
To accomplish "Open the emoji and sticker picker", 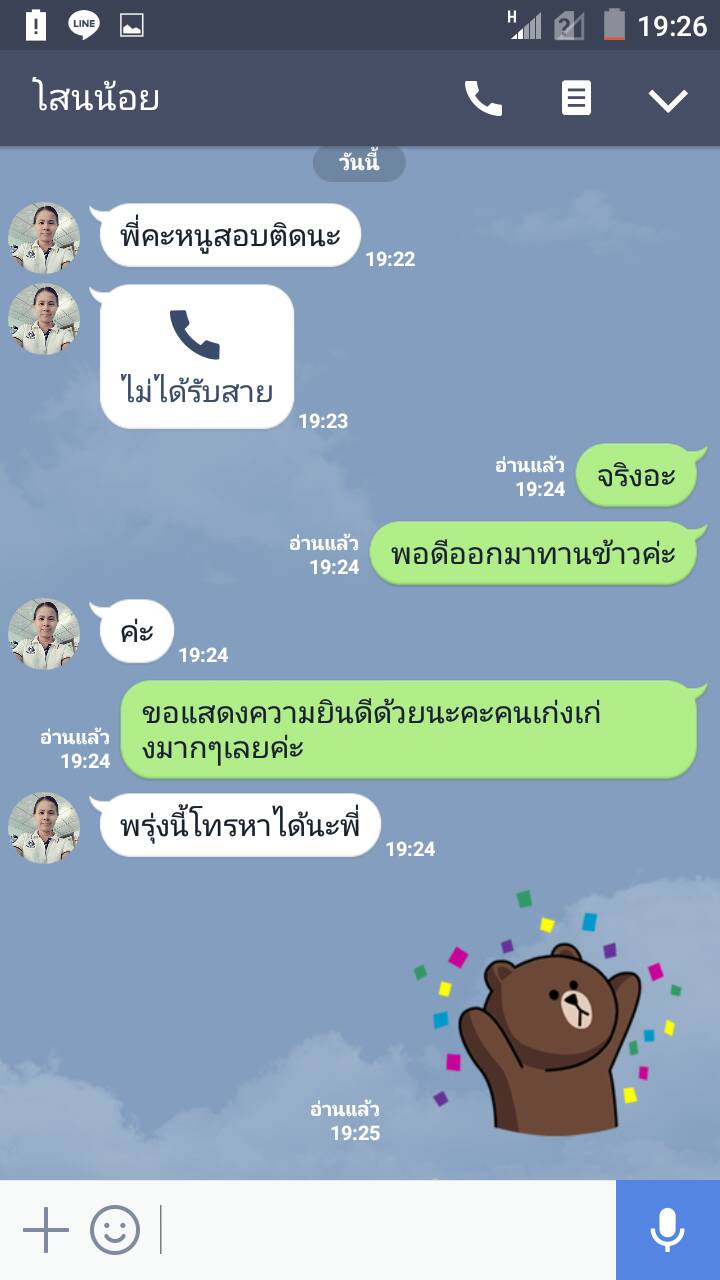I will 115,1230.
